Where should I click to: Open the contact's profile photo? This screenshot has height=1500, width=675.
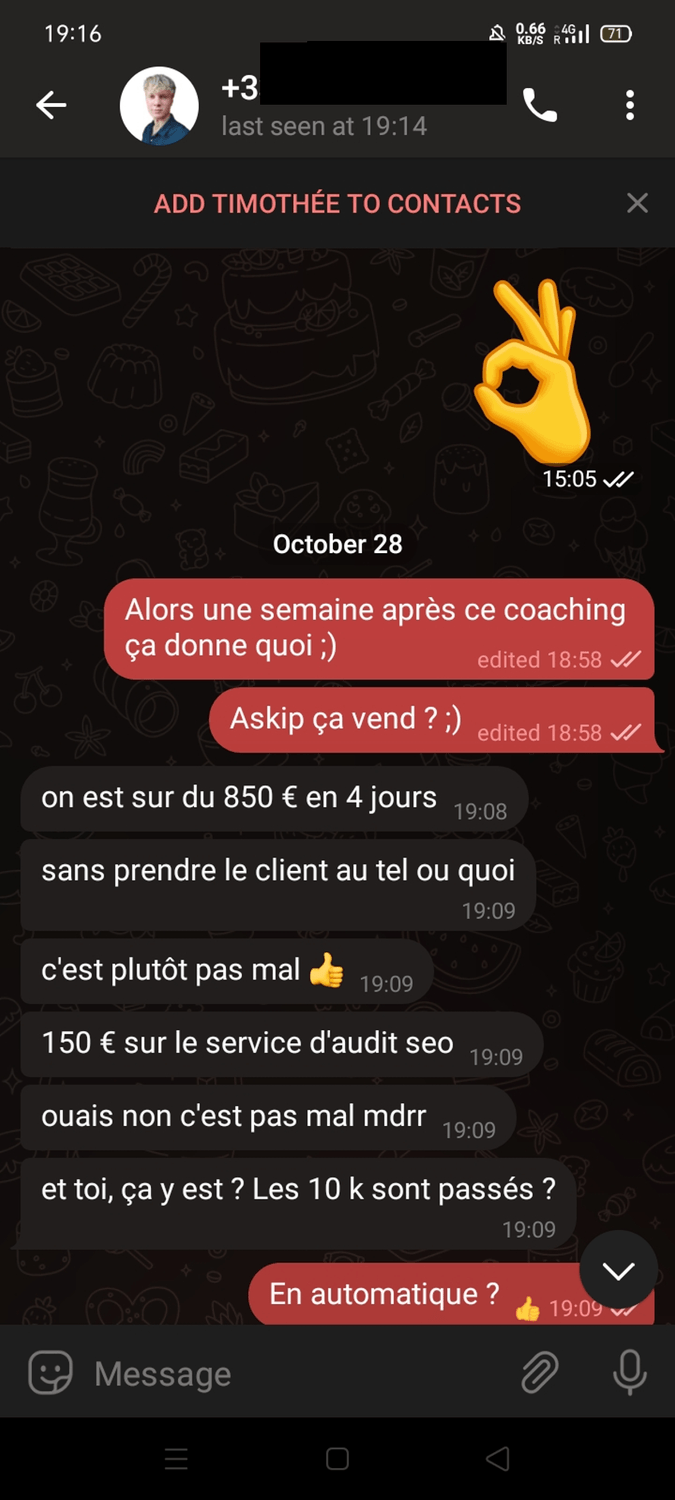coord(159,106)
